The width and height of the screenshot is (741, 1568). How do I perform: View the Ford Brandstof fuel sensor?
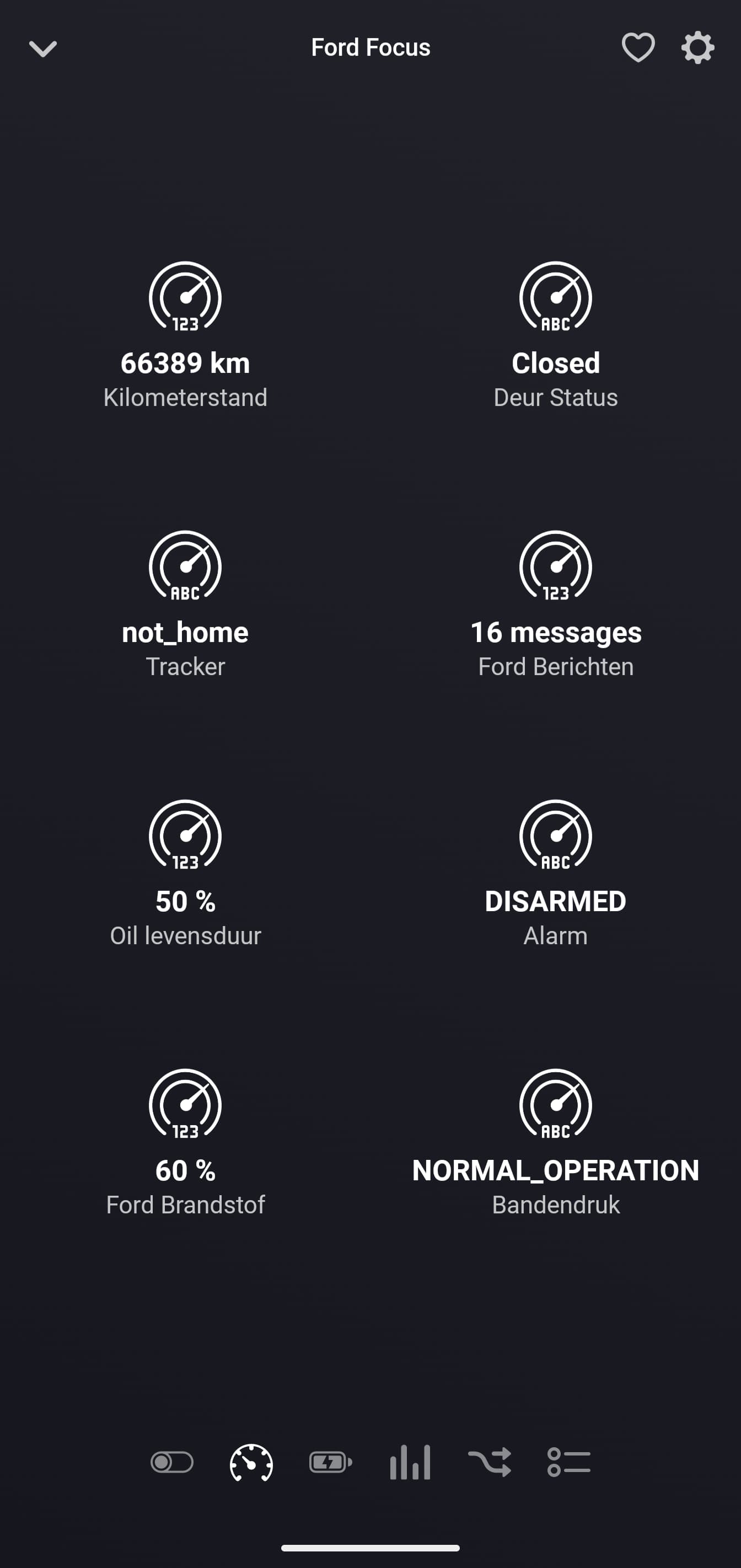coord(185,1142)
